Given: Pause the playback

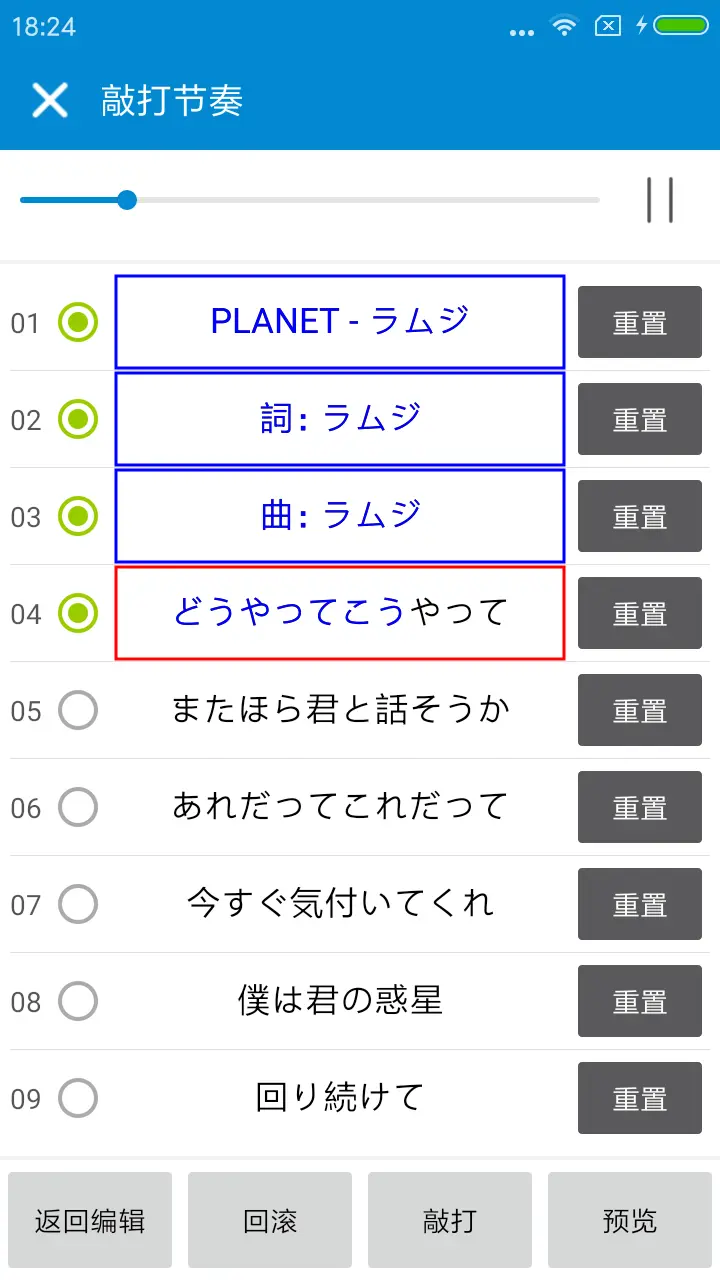Looking at the screenshot, I should 660,200.
